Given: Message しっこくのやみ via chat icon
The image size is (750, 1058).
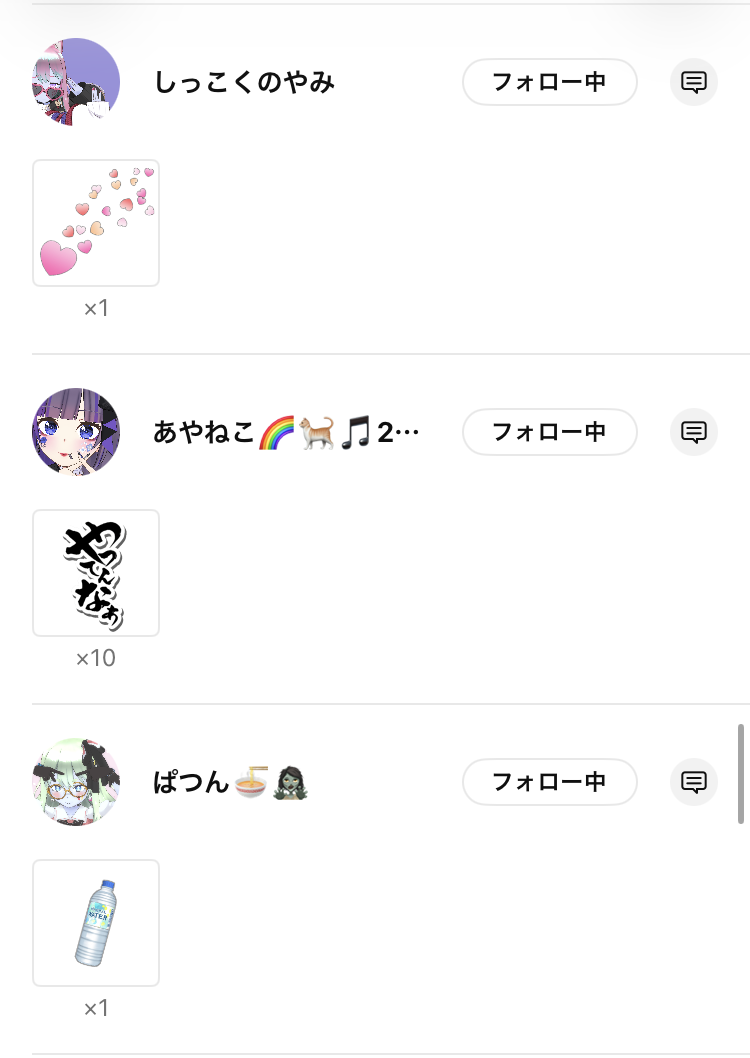Looking at the screenshot, I should [694, 82].
